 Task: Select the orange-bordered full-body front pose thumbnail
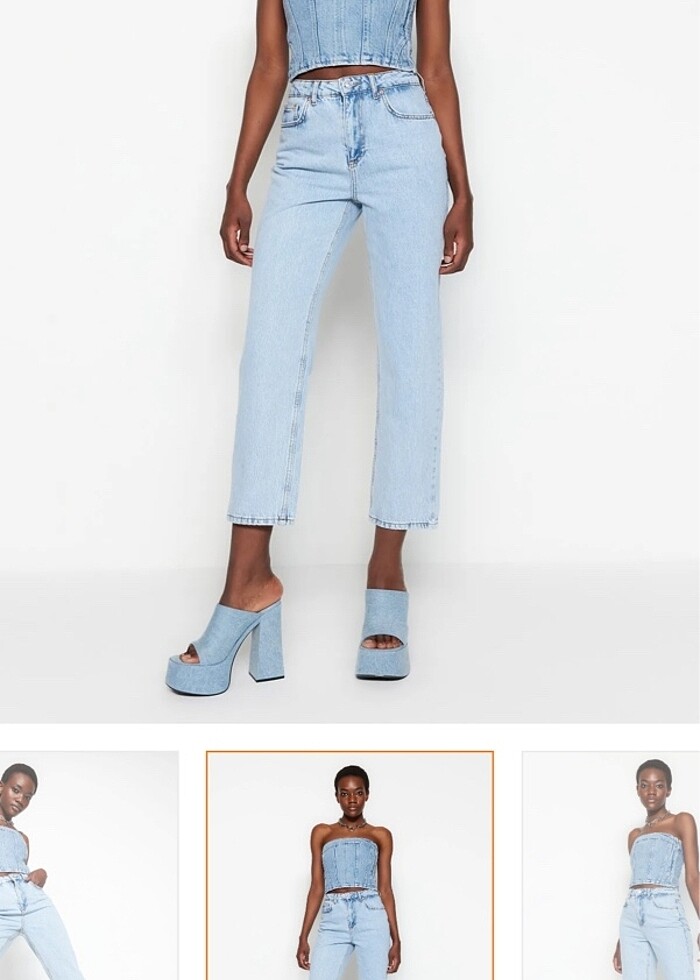[x=350, y=866]
